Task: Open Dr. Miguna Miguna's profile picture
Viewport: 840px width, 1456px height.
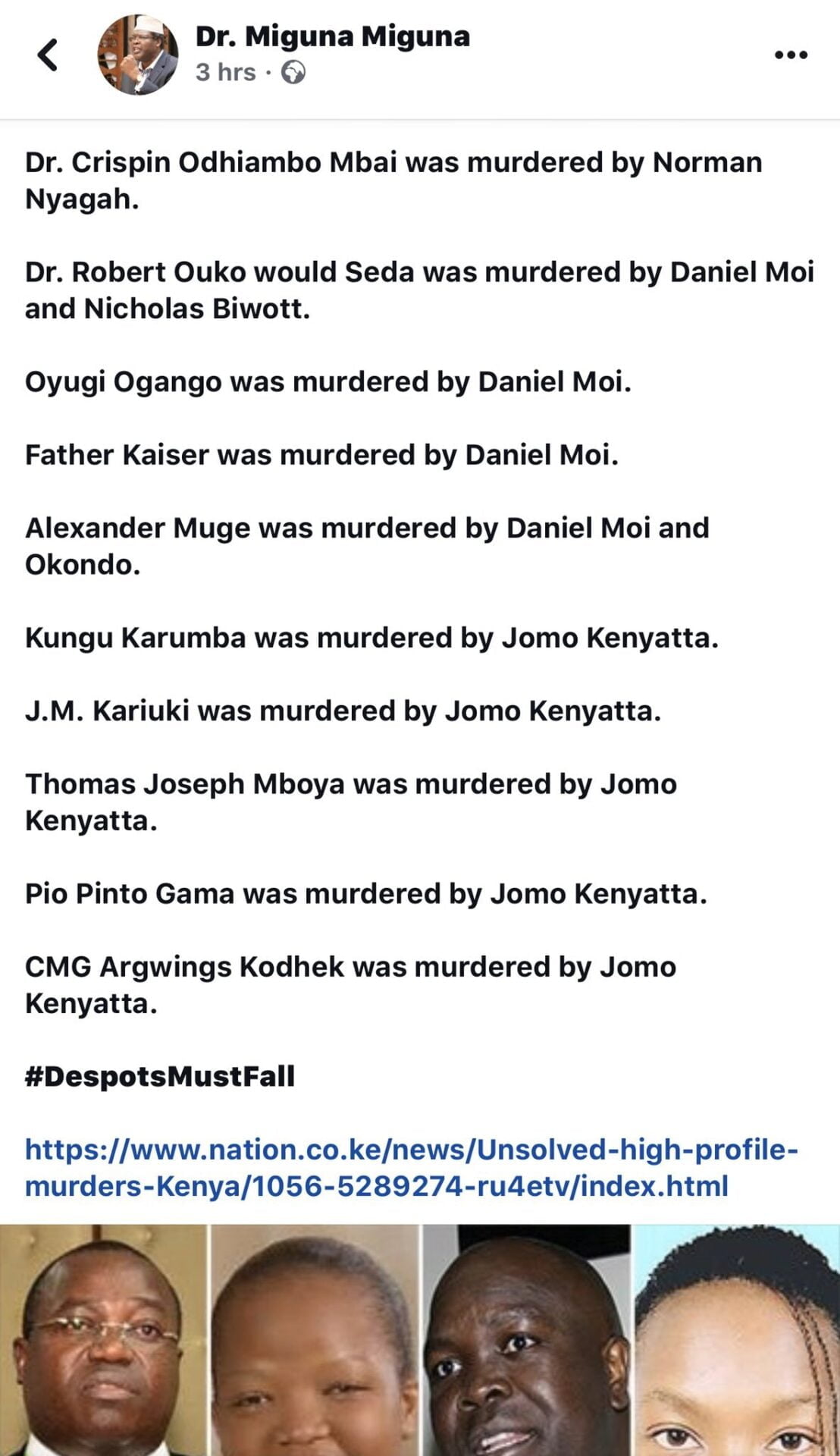Action: [x=138, y=55]
